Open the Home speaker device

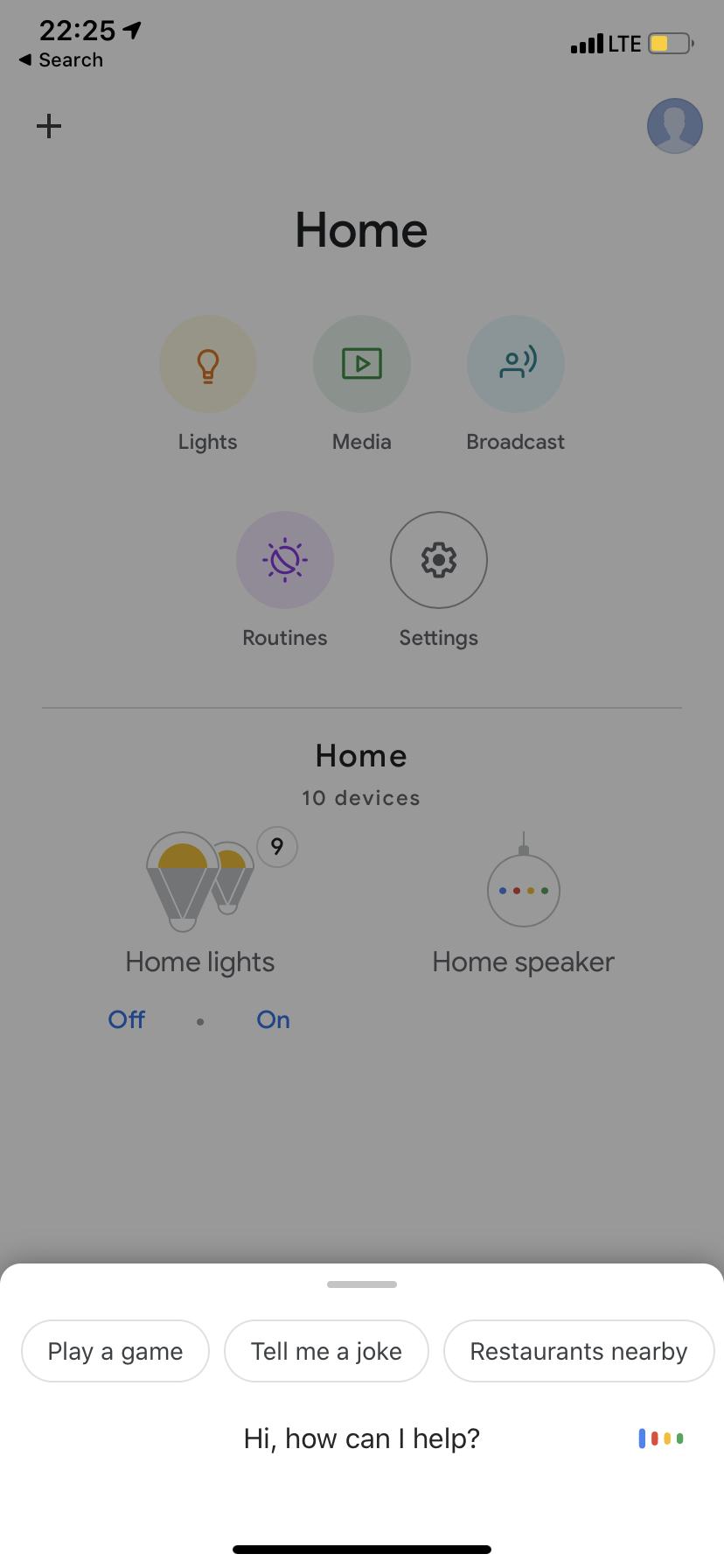point(524,903)
